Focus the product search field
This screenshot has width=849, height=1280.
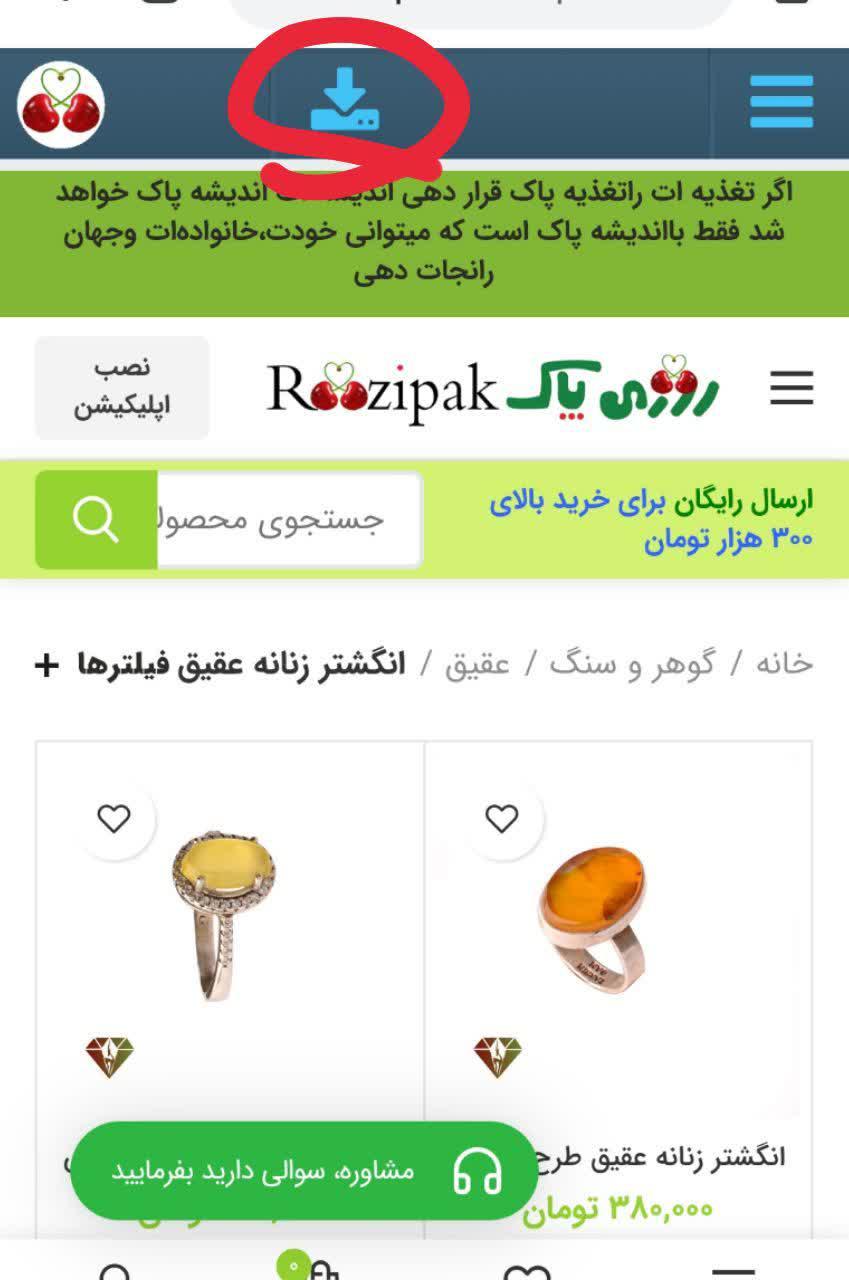point(290,520)
